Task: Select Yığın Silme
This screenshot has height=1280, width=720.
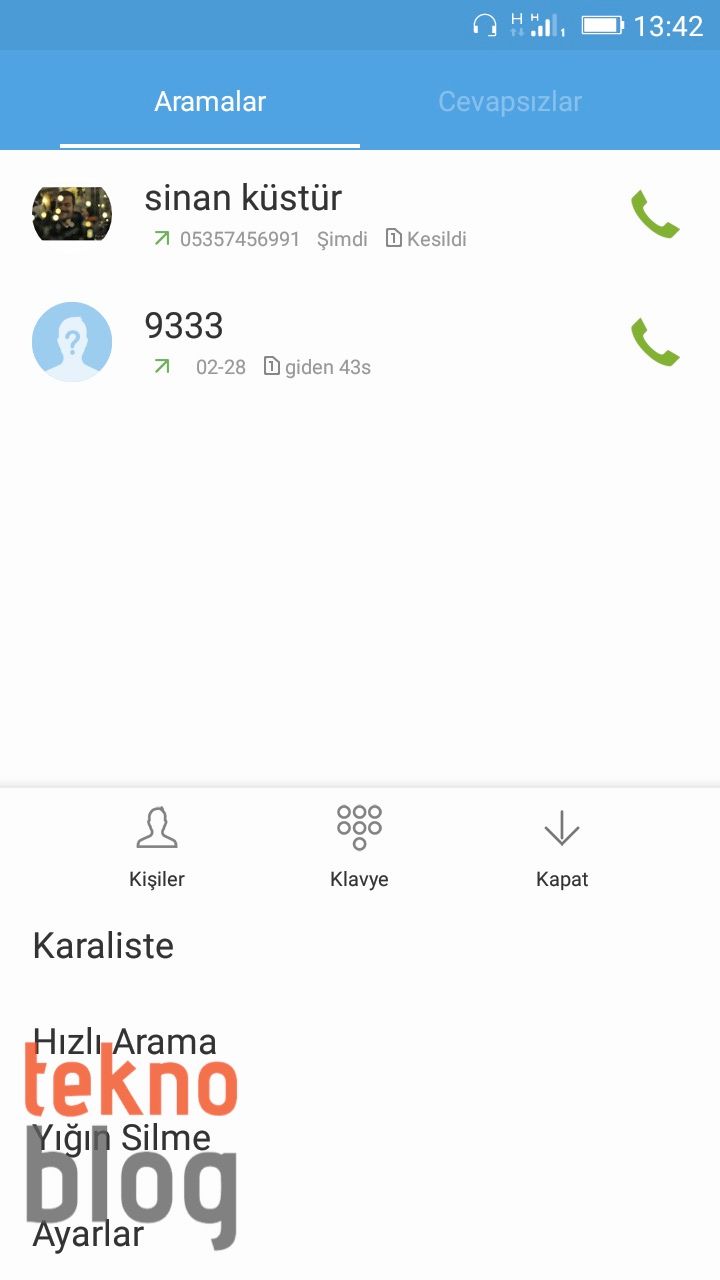Action: 122,1138
